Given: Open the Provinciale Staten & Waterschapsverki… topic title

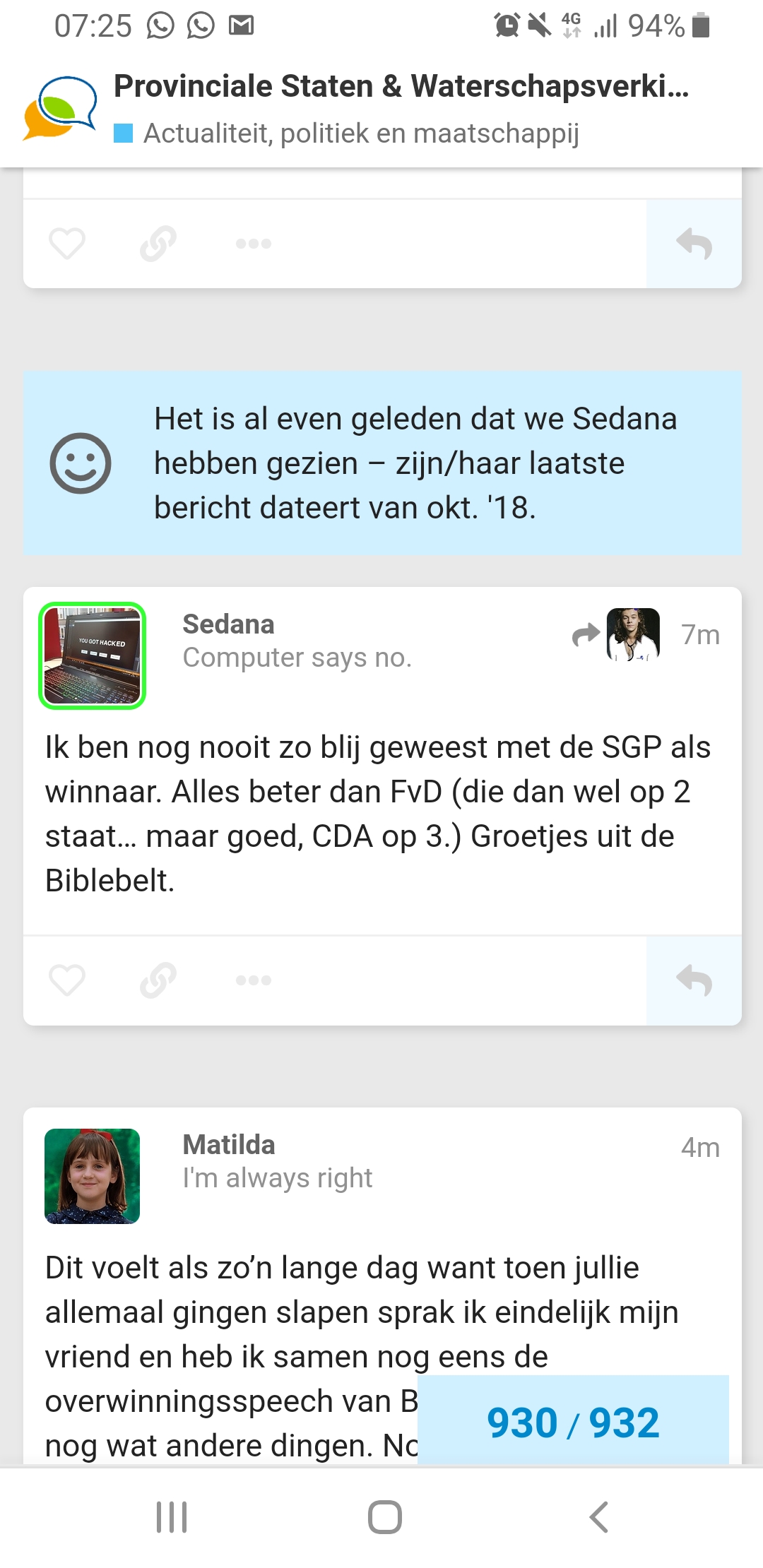Looking at the screenshot, I should pyautogui.click(x=401, y=86).
